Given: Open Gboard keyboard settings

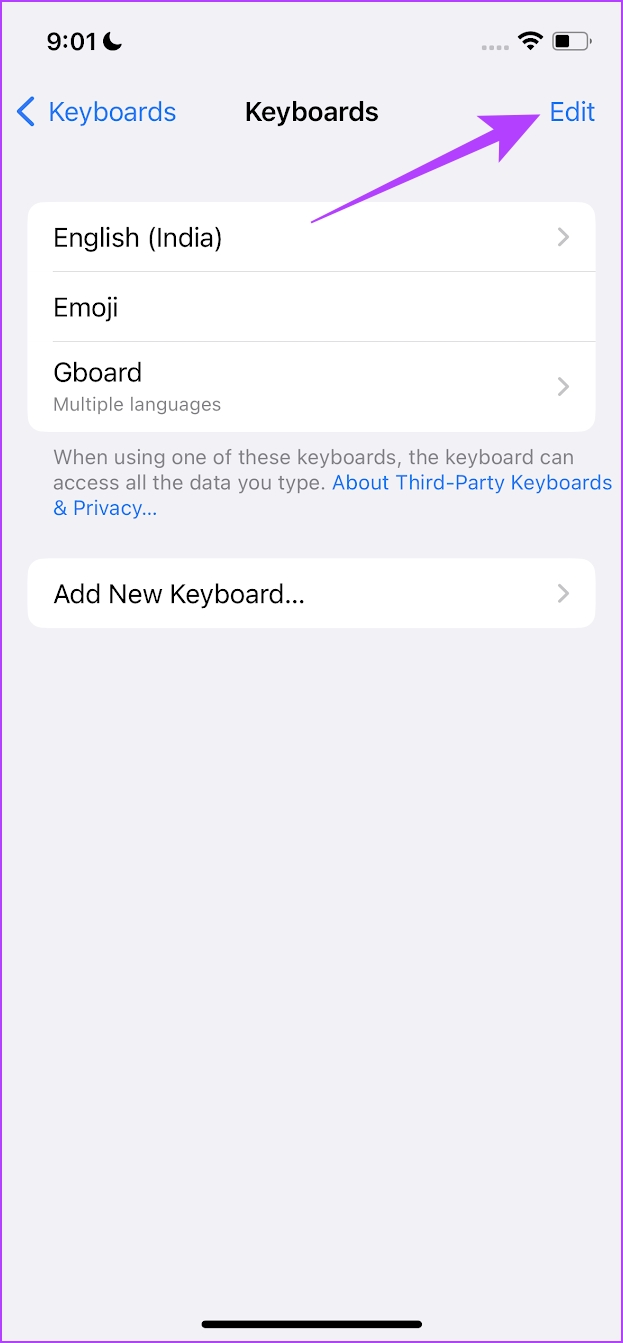Looking at the screenshot, I should 311,386.
